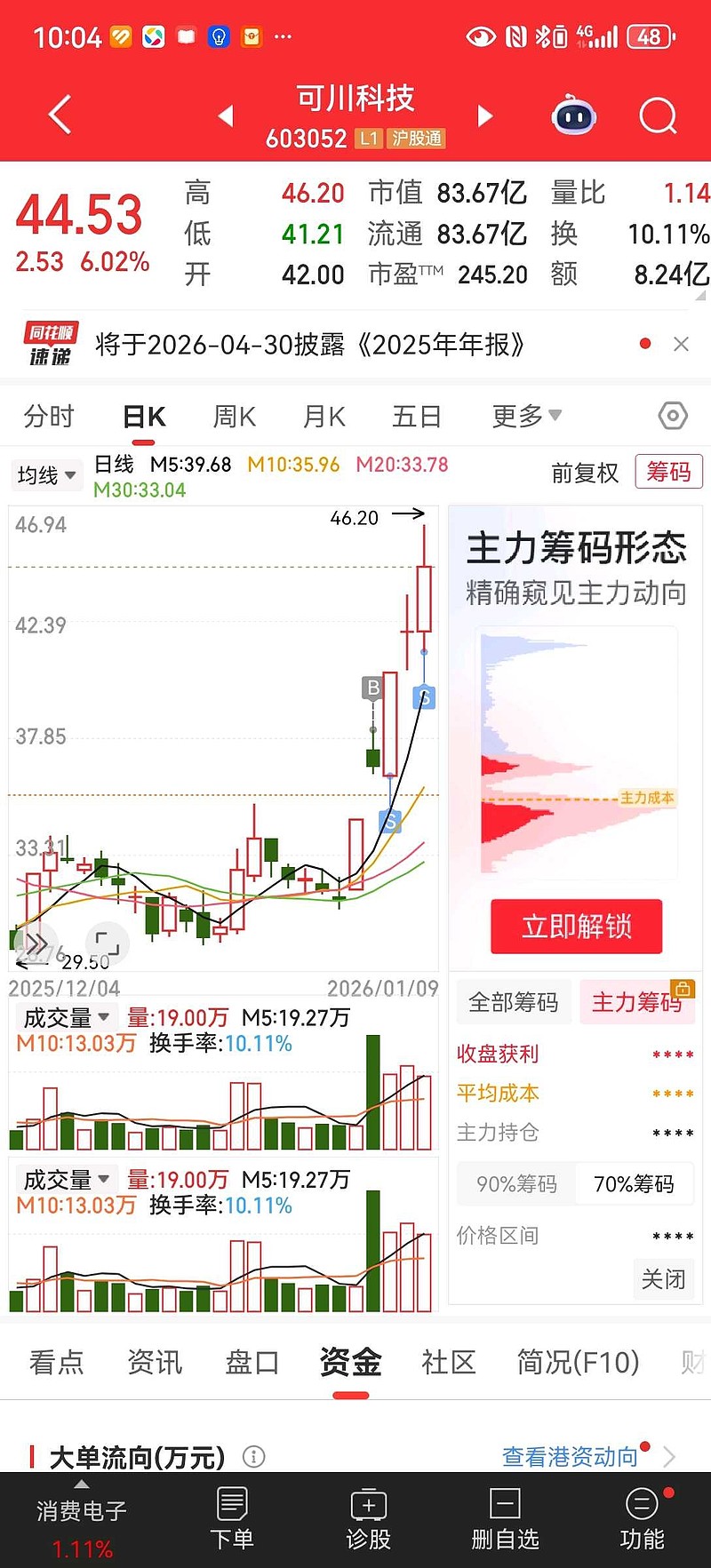Image resolution: width=711 pixels, height=1568 pixels.
Task: Tap the search icon
Action: coord(658,116)
